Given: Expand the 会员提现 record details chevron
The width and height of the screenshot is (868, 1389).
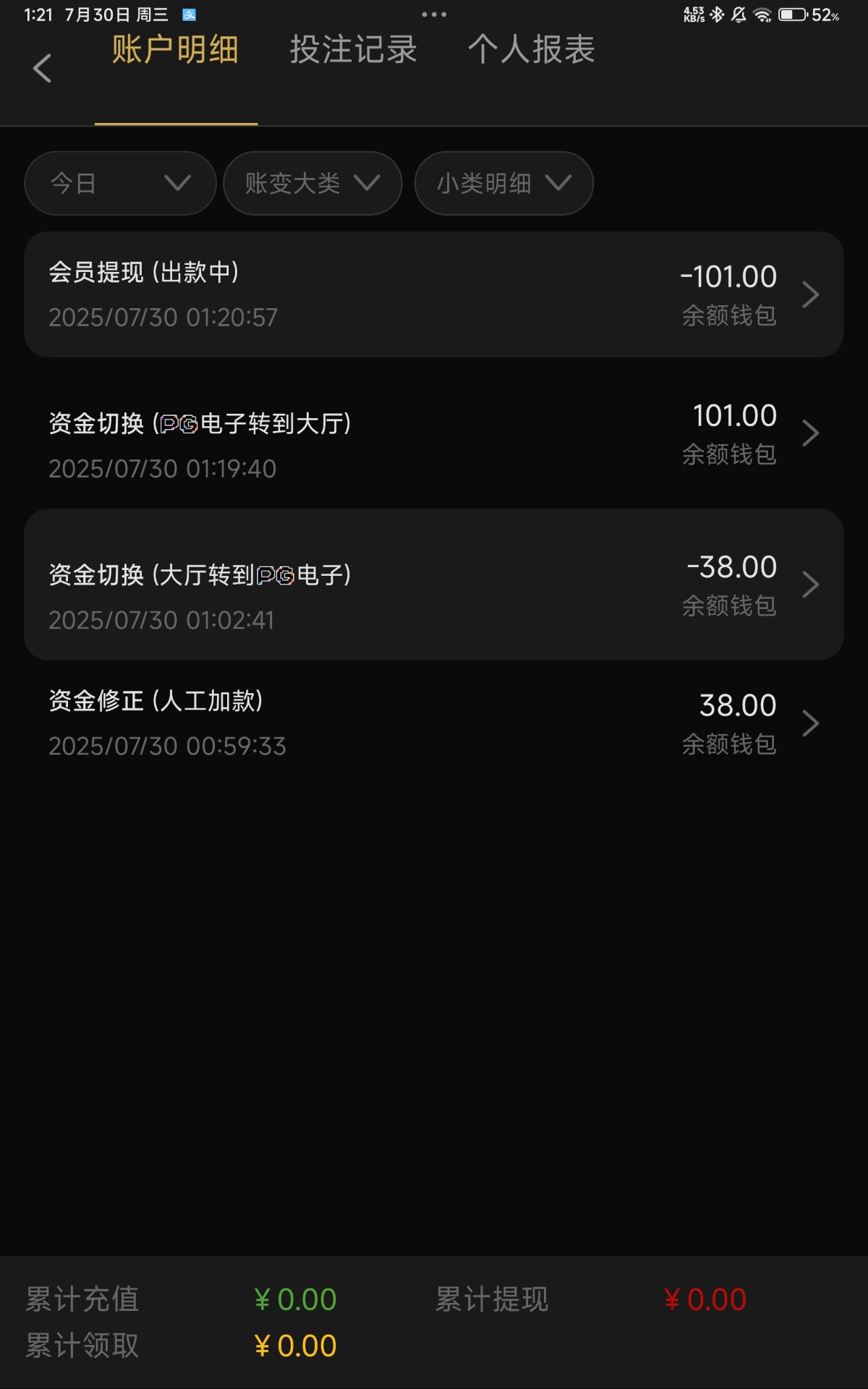Looking at the screenshot, I should (811, 294).
